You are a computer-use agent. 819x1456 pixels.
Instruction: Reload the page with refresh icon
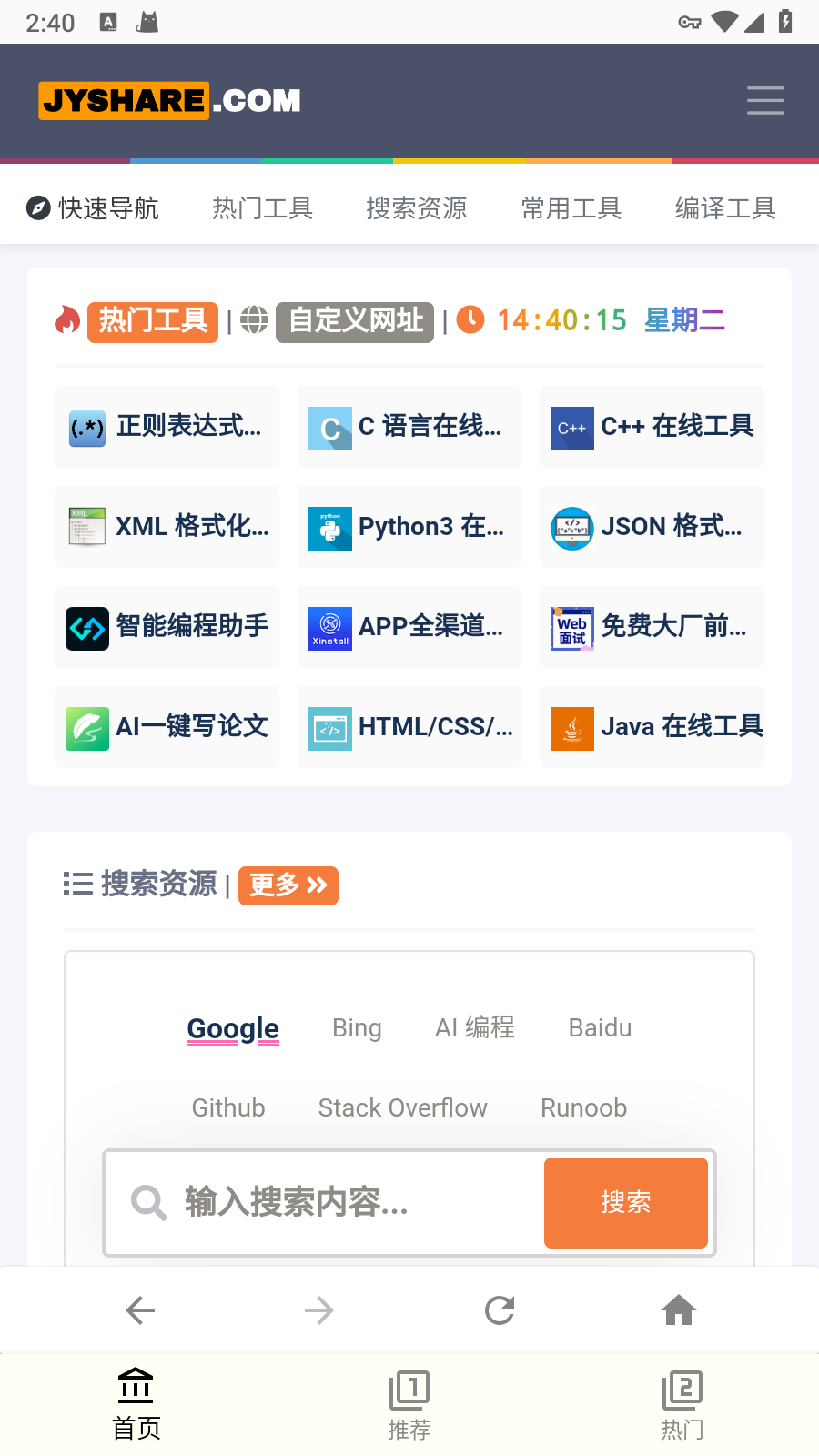(x=500, y=1310)
